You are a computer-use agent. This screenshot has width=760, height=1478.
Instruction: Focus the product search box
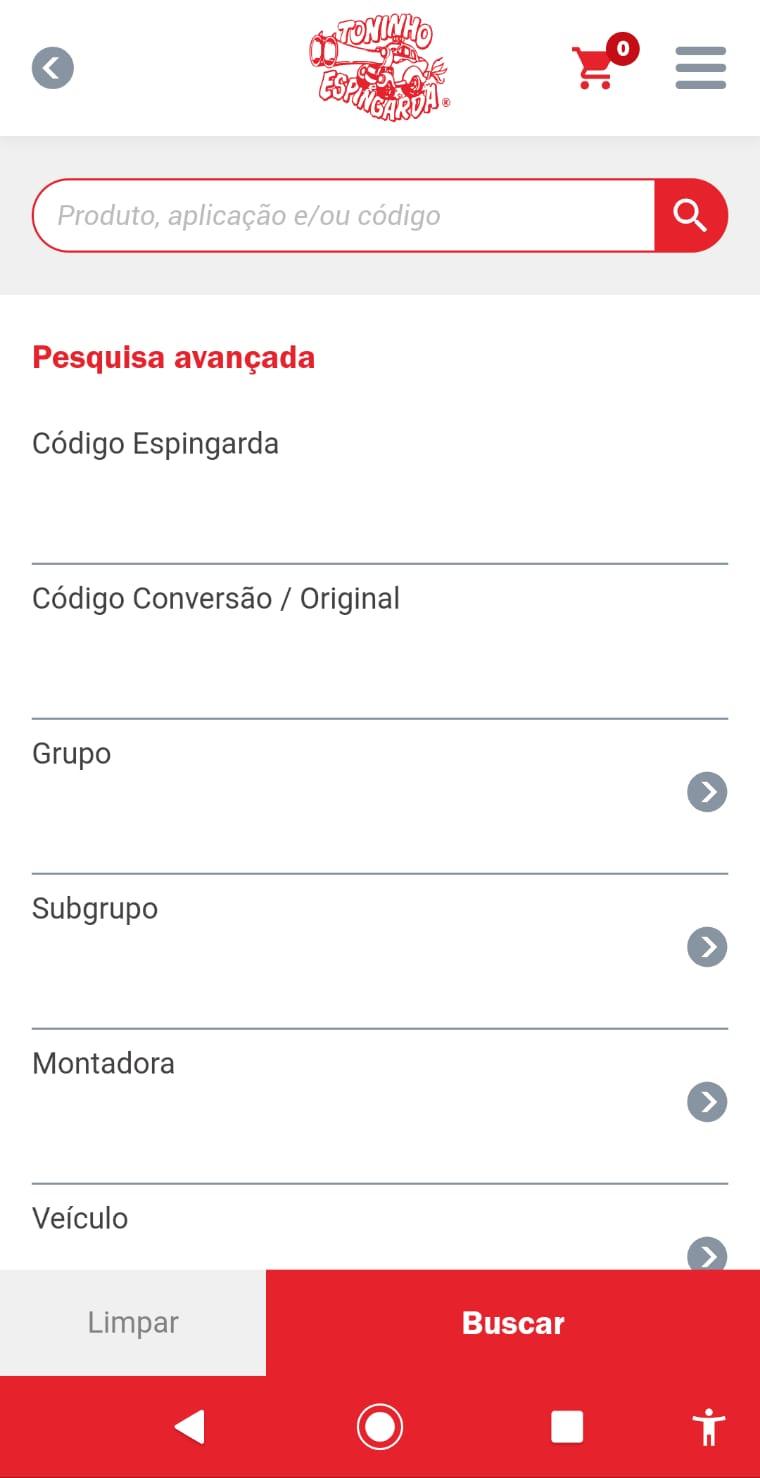[344, 215]
